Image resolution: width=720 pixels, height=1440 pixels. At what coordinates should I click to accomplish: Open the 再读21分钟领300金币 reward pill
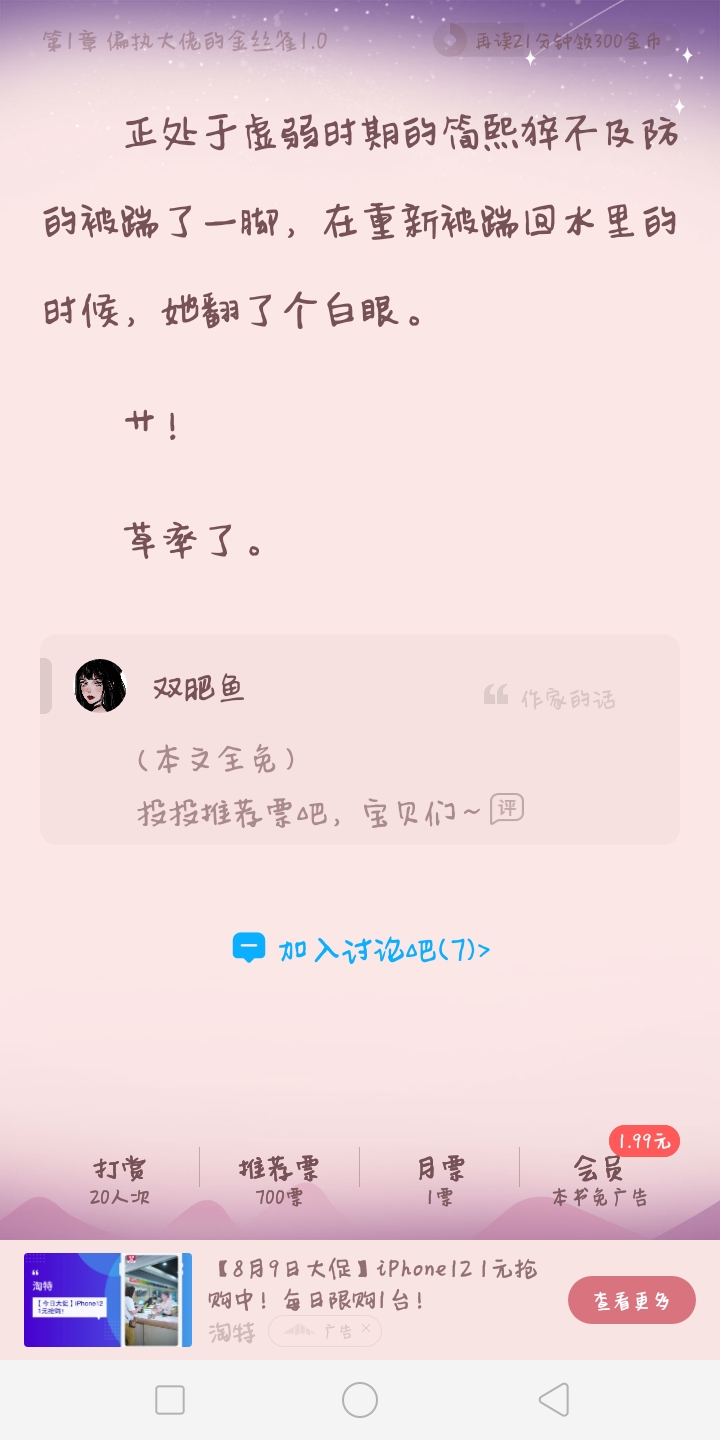[x=552, y=41]
